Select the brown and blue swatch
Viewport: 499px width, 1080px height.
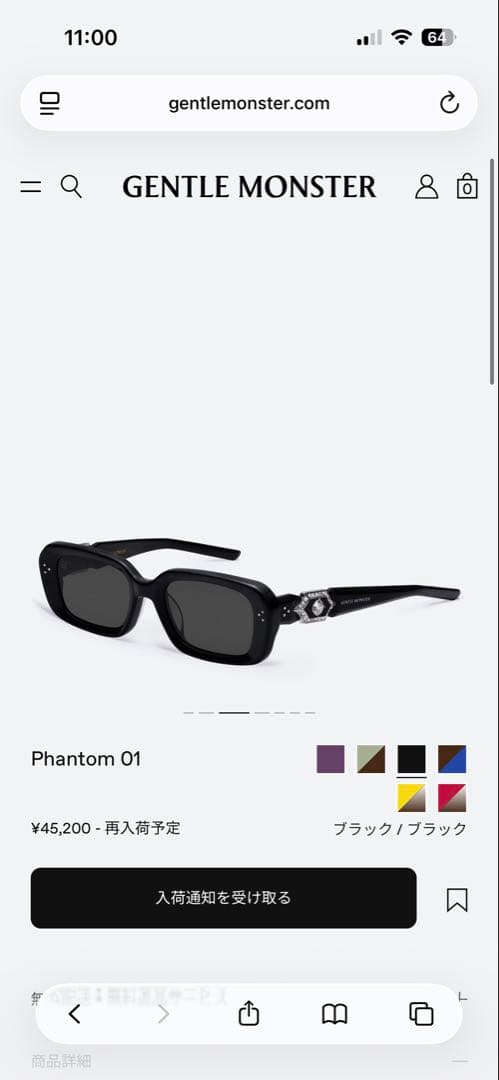tap(452, 759)
